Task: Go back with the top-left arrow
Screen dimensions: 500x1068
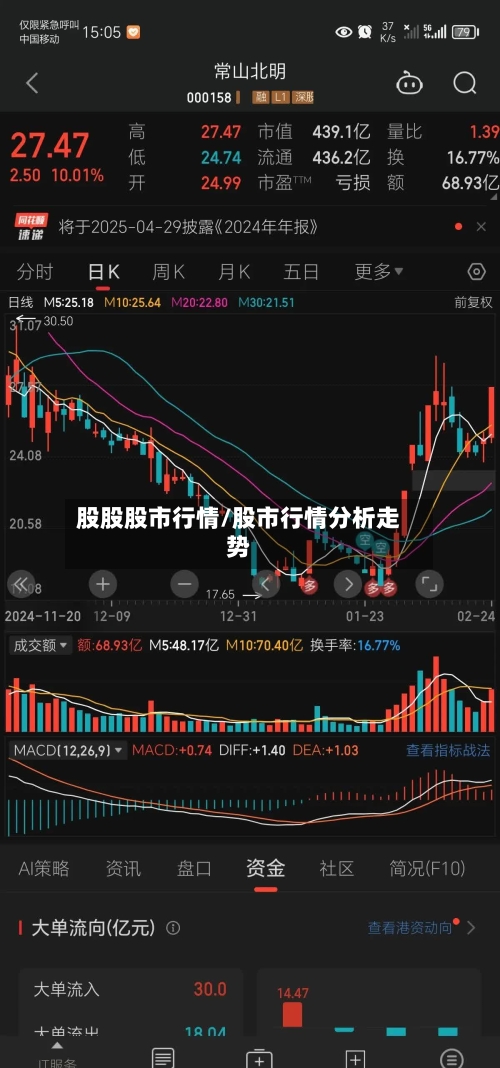Action: point(31,84)
